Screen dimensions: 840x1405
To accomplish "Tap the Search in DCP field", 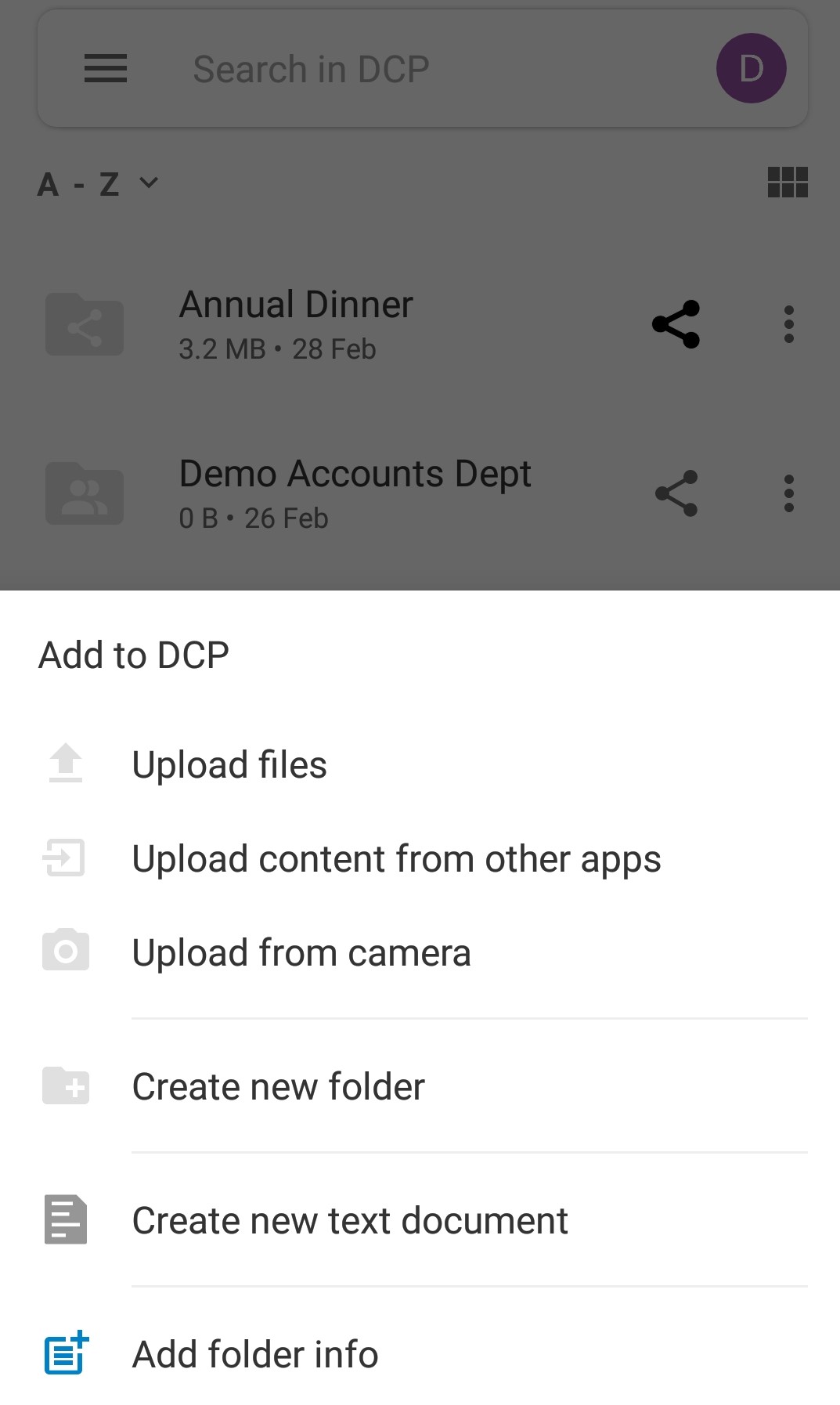I will click(x=407, y=69).
